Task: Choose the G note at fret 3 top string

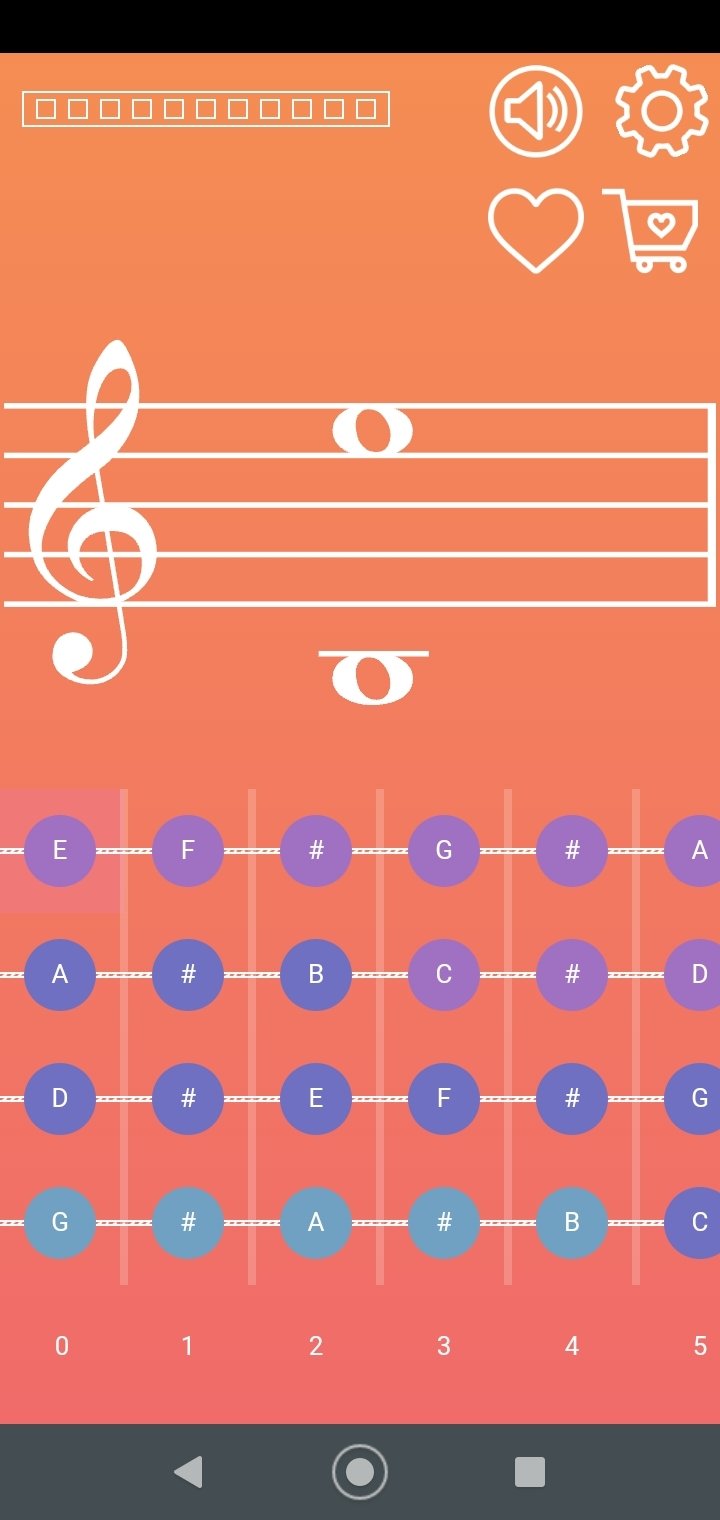Action: pos(444,851)
